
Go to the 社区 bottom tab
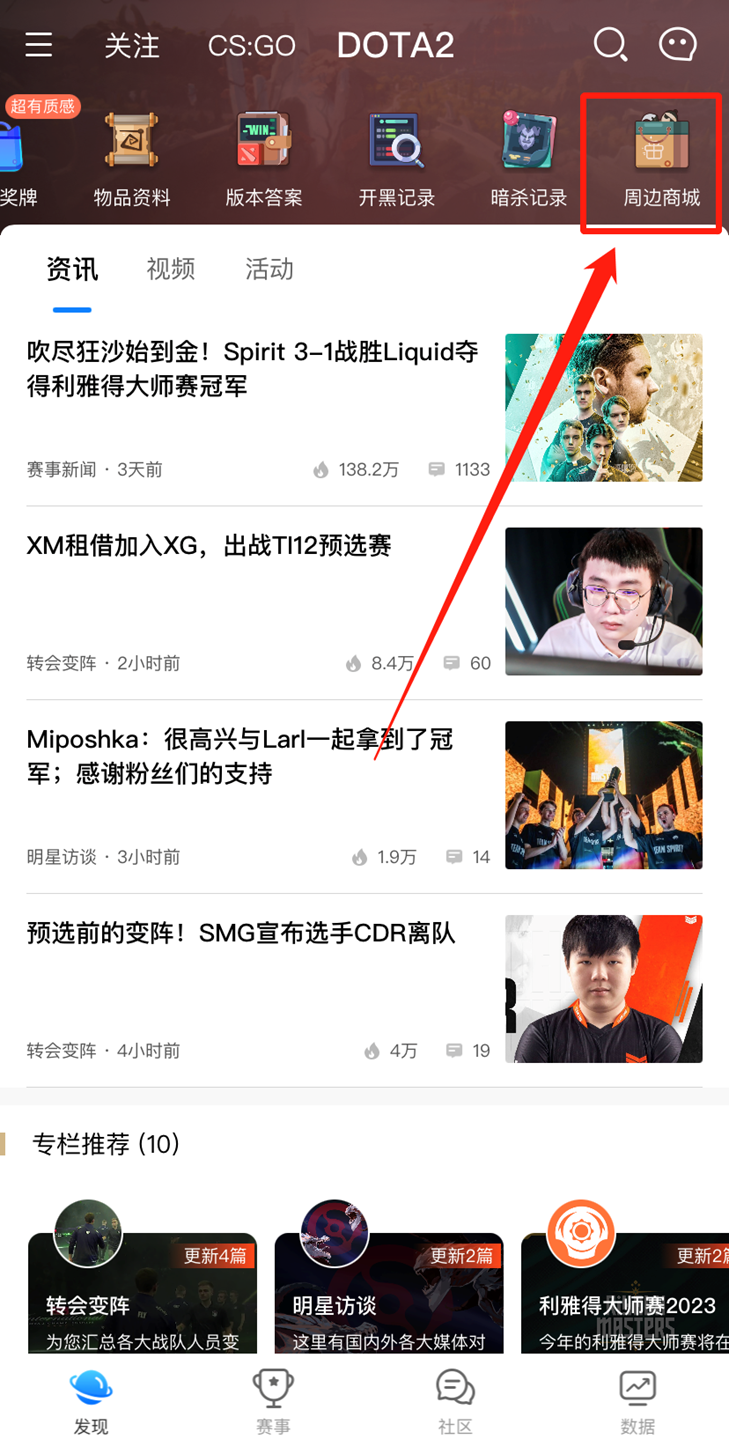click(455, 1402)
